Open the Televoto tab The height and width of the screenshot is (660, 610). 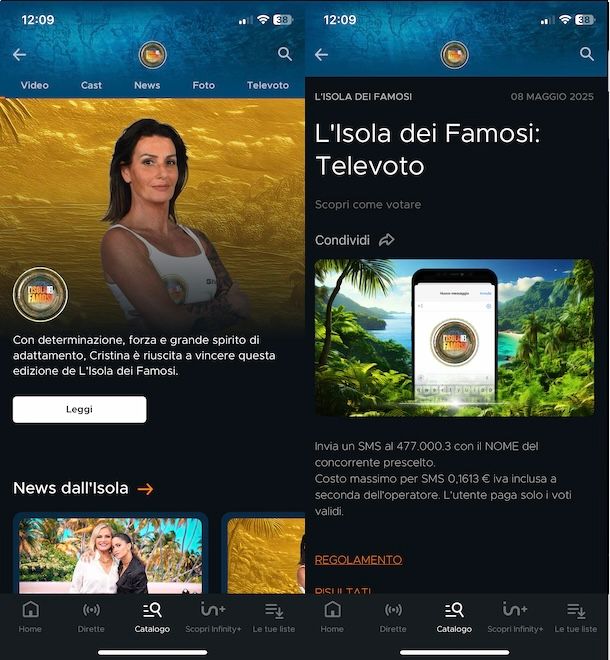[268, 85]
